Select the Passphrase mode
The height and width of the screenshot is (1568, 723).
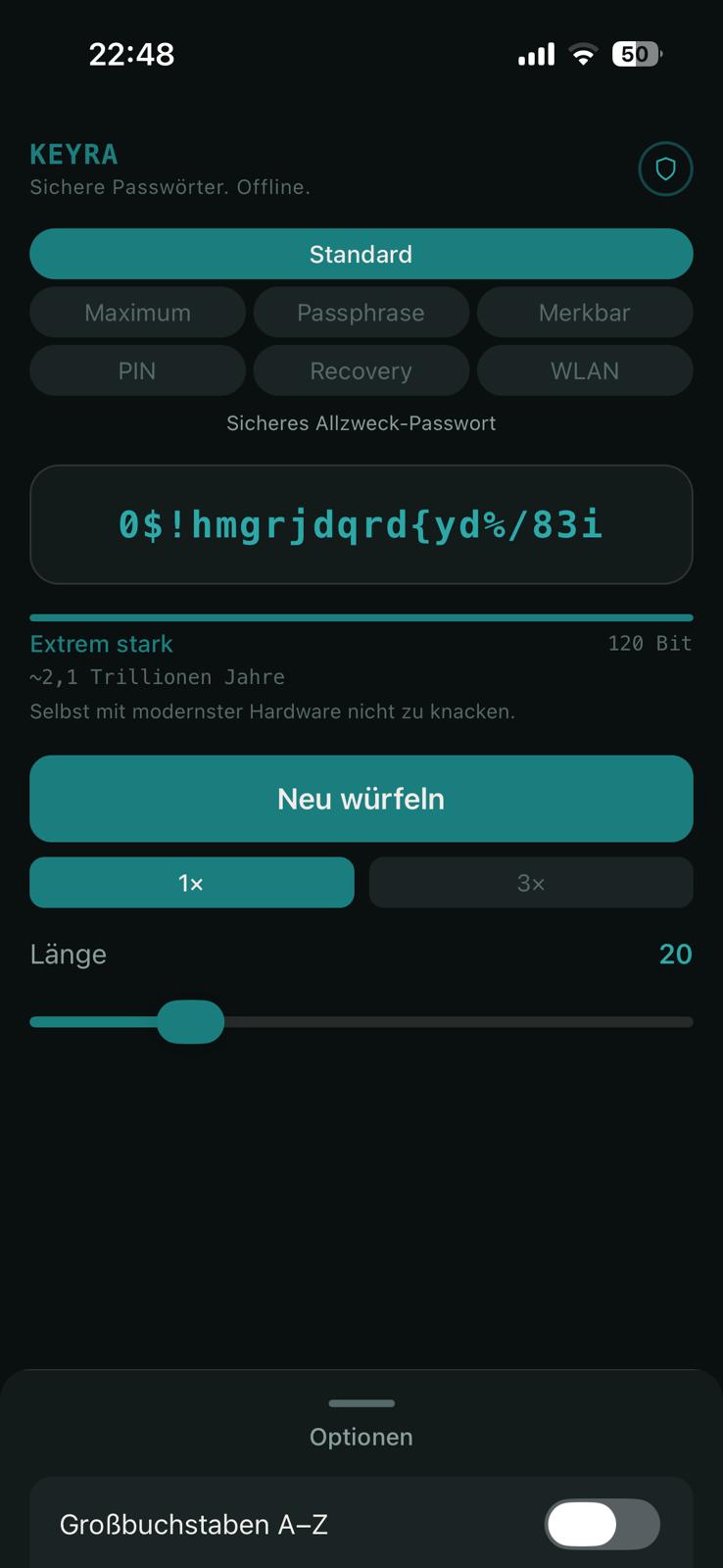(x=361, y=312)
